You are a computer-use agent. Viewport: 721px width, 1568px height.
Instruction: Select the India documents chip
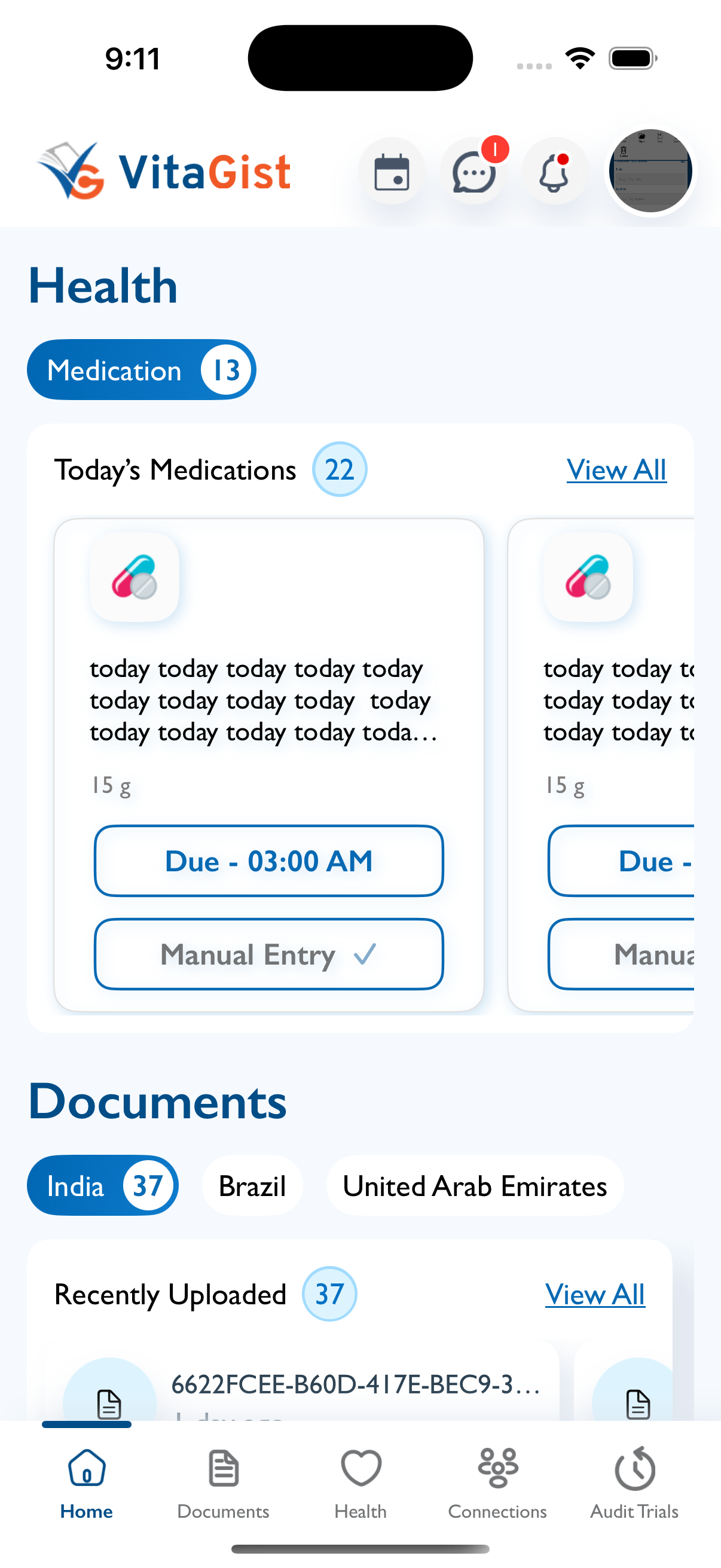103,1185
